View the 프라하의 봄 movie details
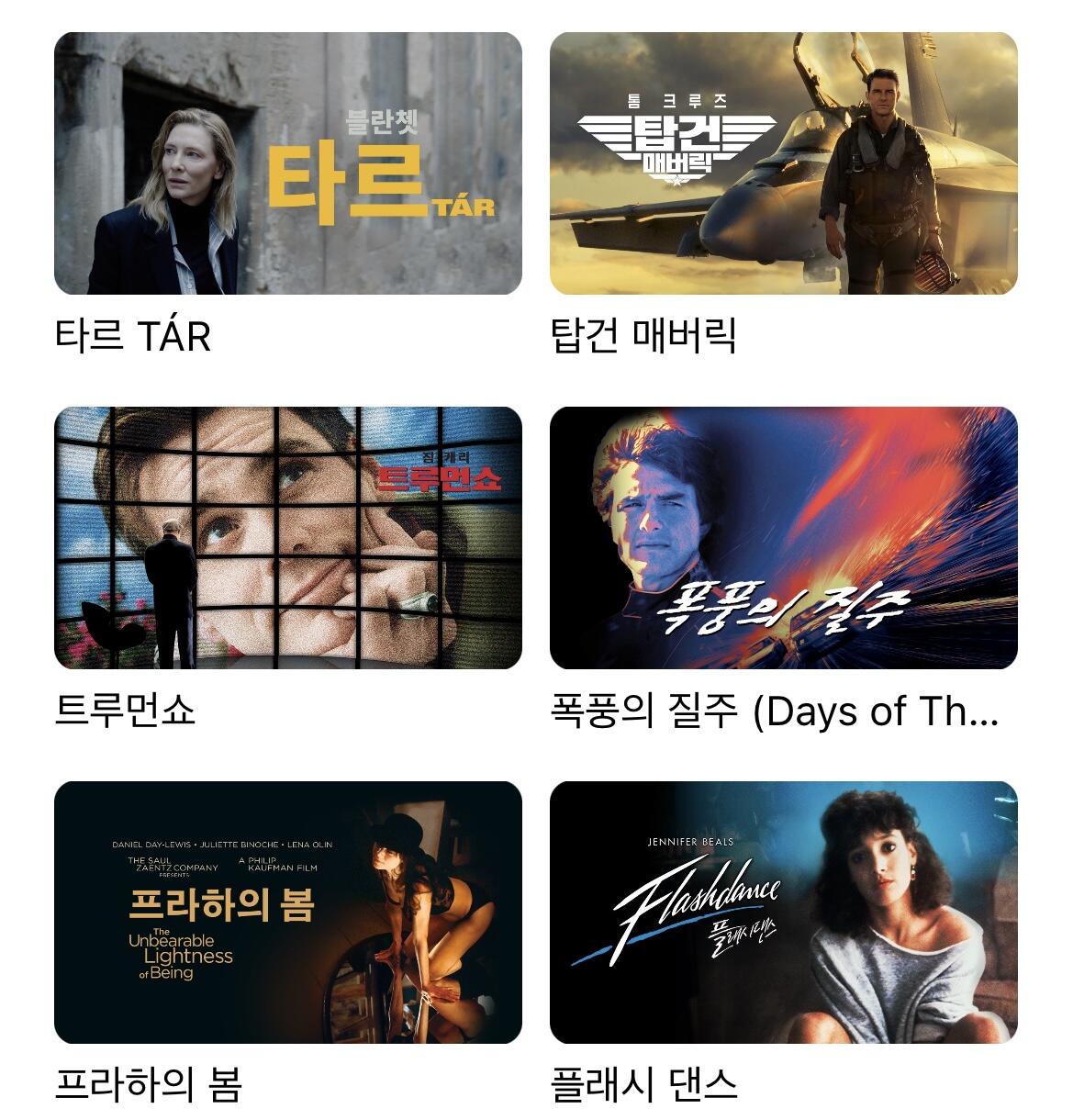The image size is (1073, 1120). click(x=287, y=913)
